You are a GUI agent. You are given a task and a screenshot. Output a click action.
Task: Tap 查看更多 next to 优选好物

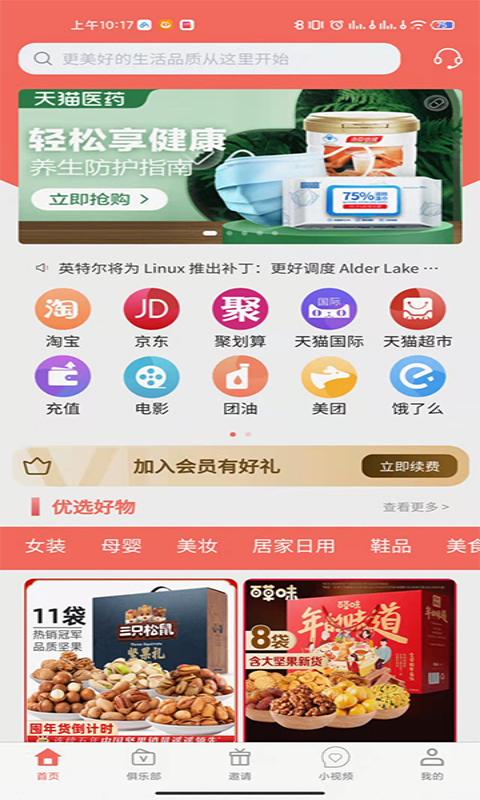416,507
